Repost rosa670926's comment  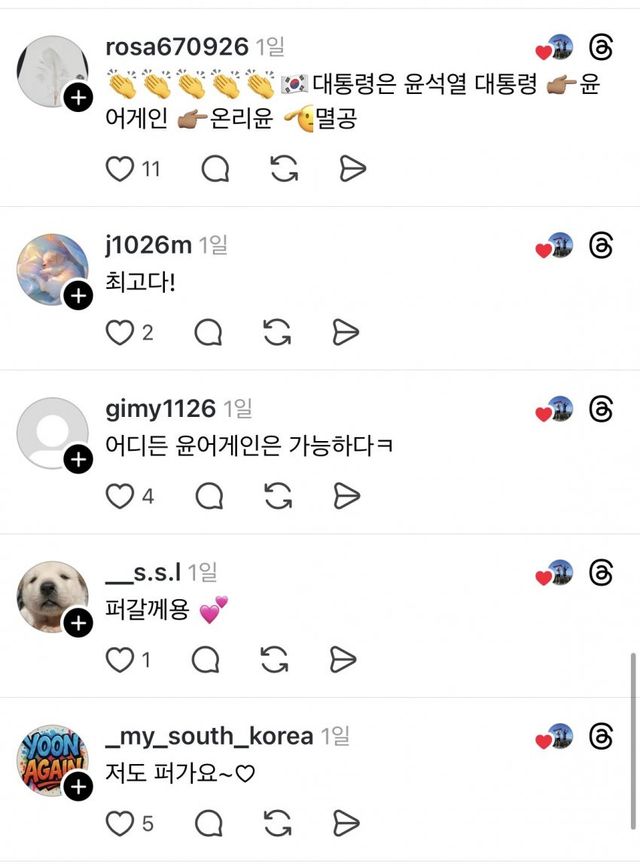tap(284, 169)
